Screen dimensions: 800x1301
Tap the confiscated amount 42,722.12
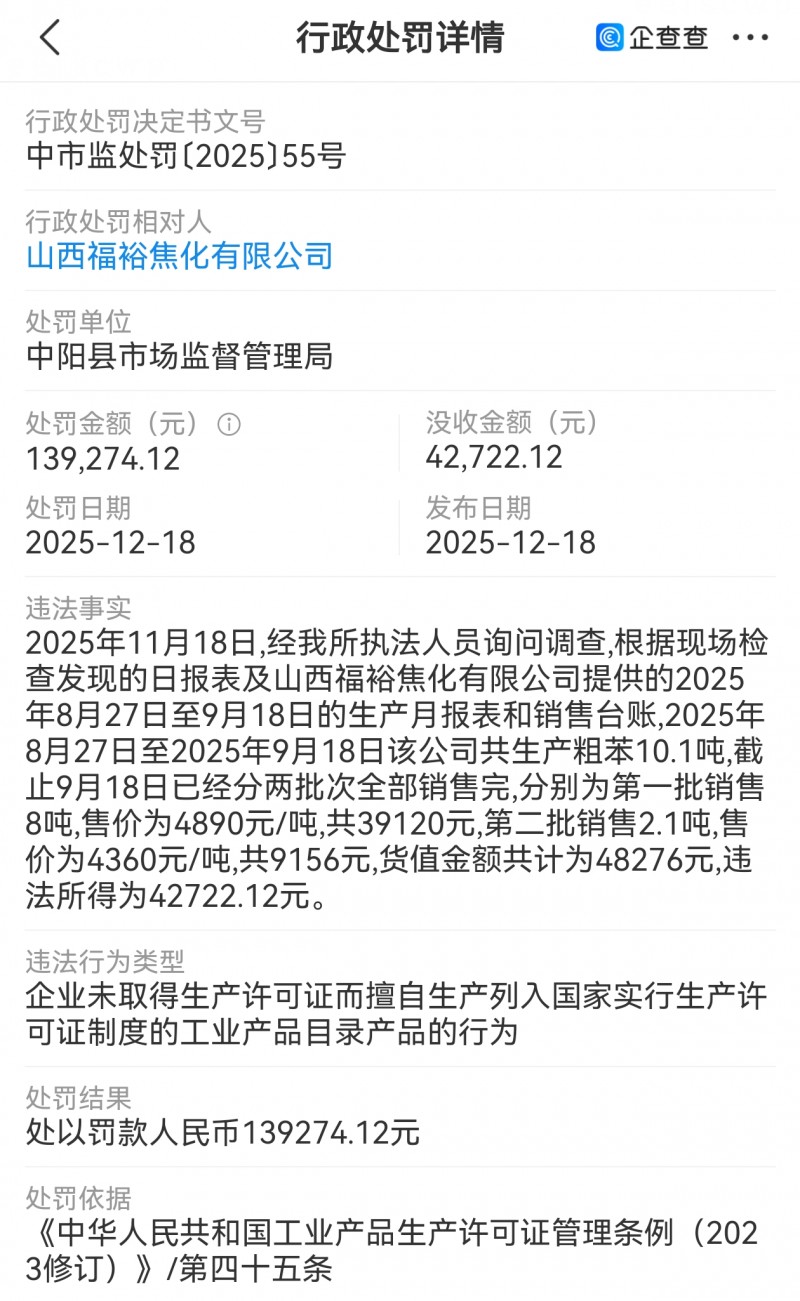(495, 458)
